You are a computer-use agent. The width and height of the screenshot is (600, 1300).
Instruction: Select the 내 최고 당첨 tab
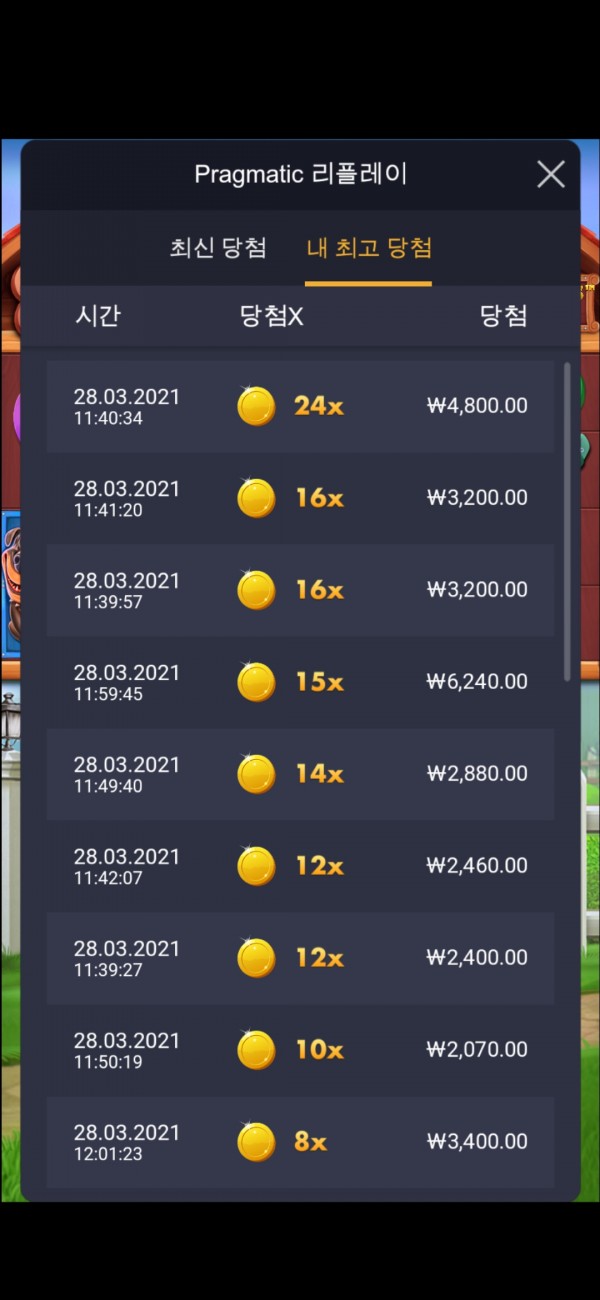[x=369, y=248]
